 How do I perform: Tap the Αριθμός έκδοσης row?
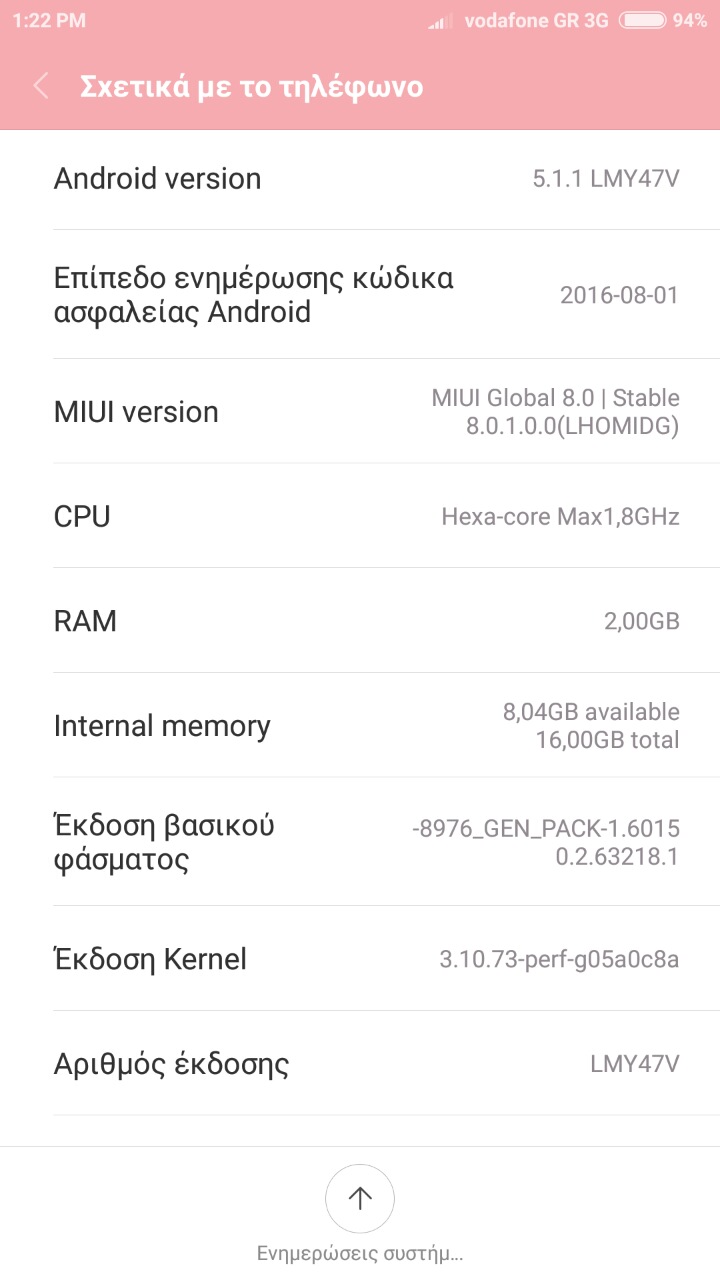(360, 1063)
